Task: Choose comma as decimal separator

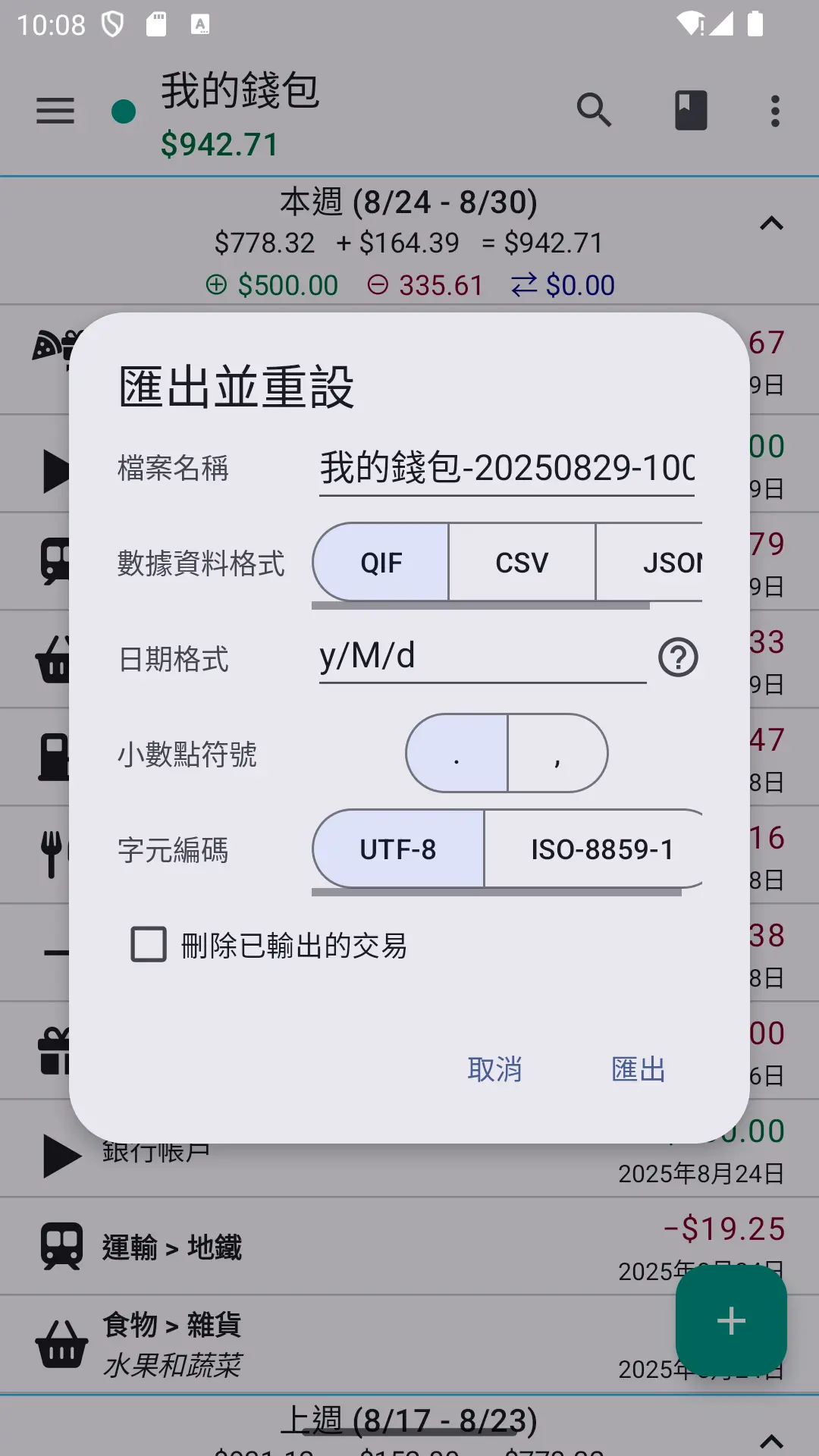Action: click(557, 753)
